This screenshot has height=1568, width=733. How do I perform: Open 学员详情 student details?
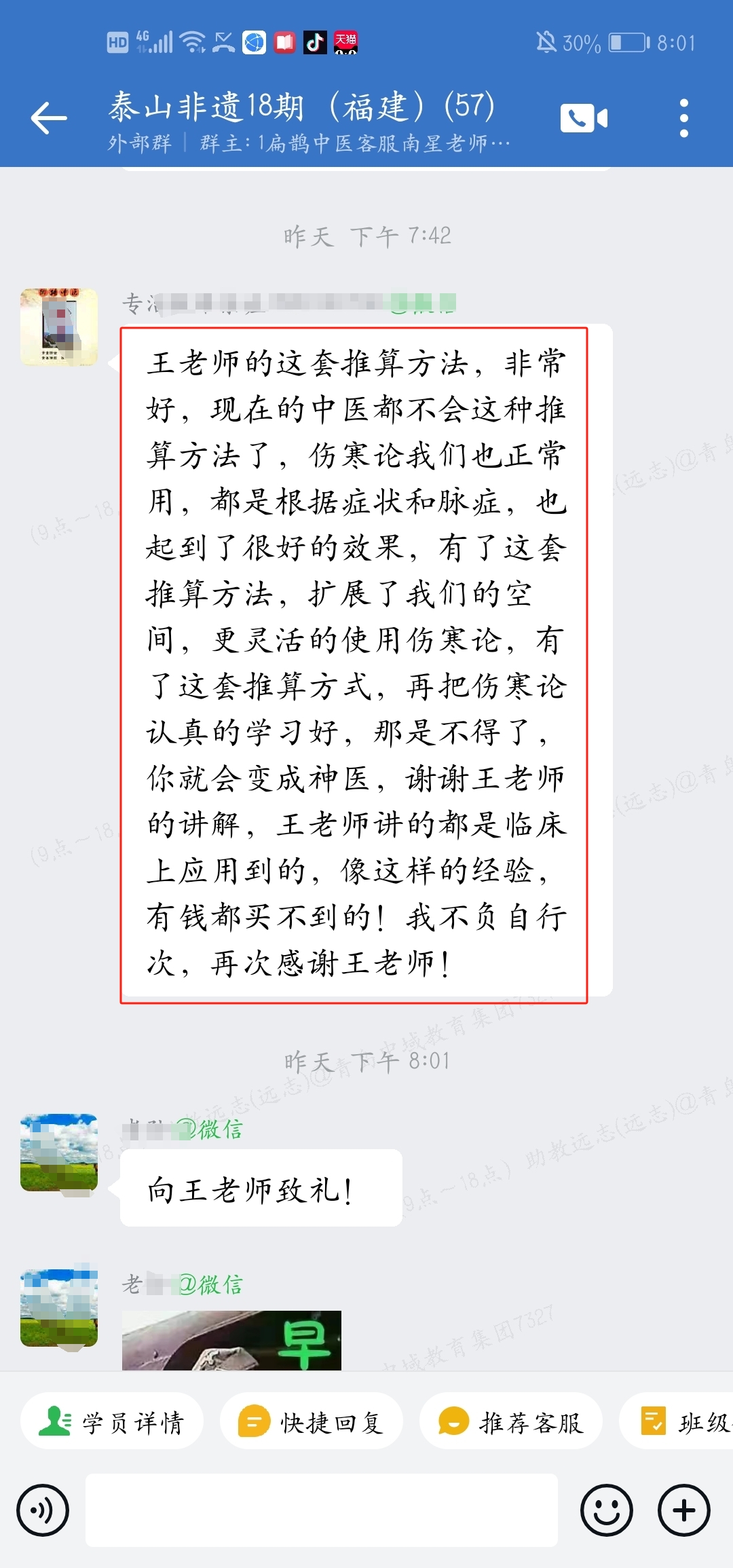pos(112,1422)
